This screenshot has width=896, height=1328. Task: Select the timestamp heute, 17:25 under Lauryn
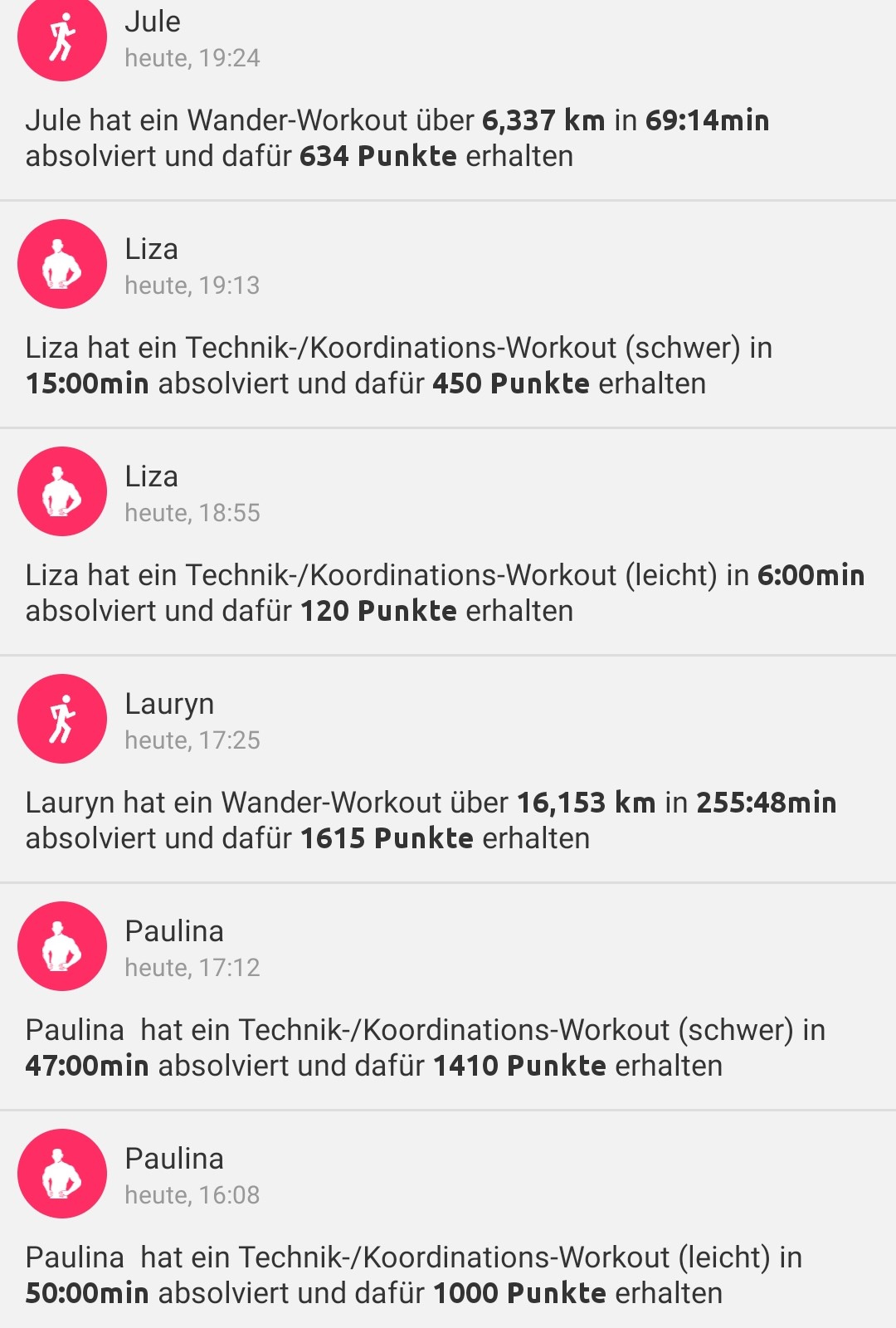192,738
